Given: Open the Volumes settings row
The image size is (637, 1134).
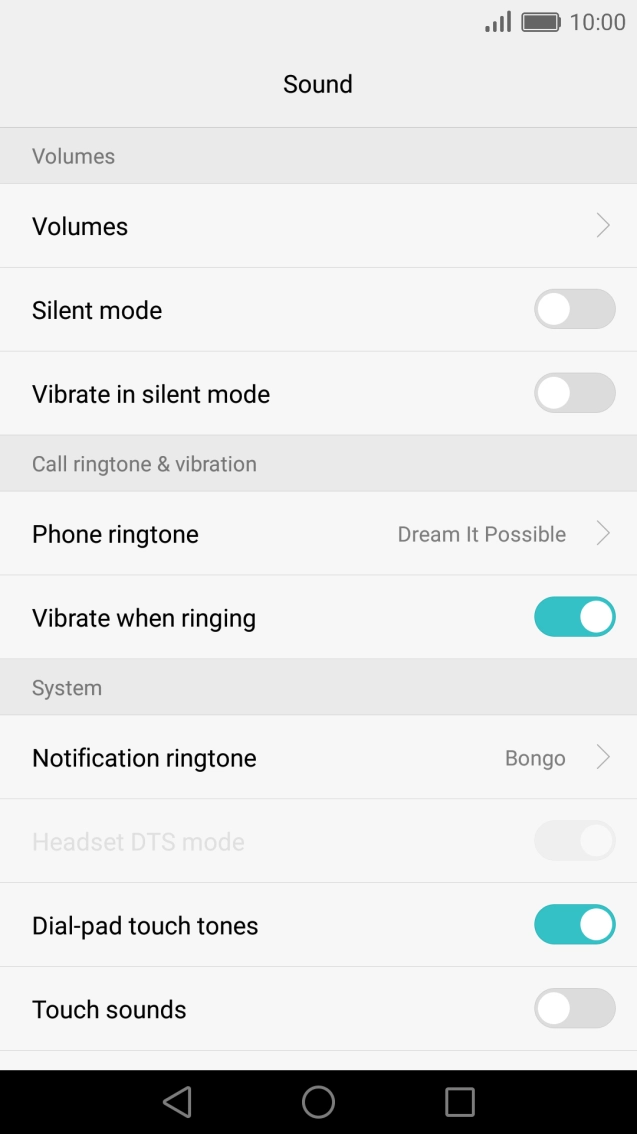Looking at the screenshot, I should tap(318, 226).
